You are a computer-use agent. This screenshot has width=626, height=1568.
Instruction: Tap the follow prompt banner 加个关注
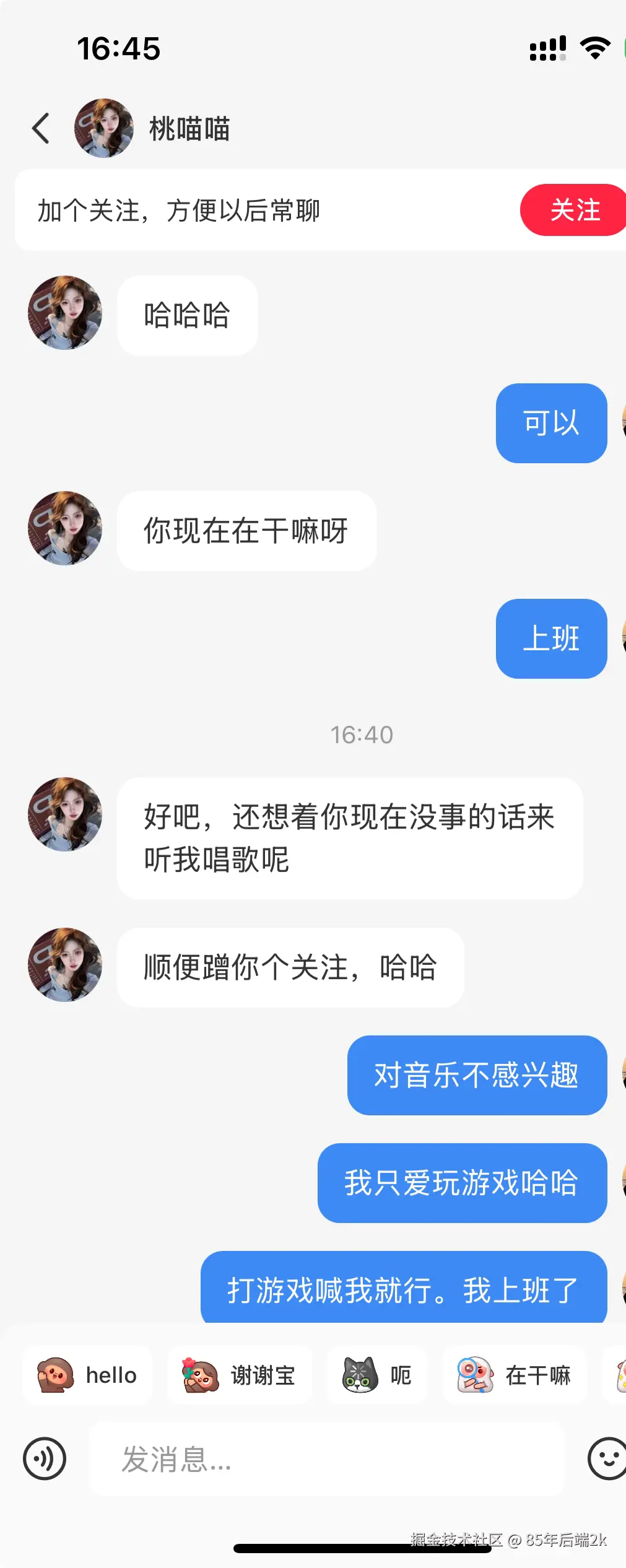[180, 211]
